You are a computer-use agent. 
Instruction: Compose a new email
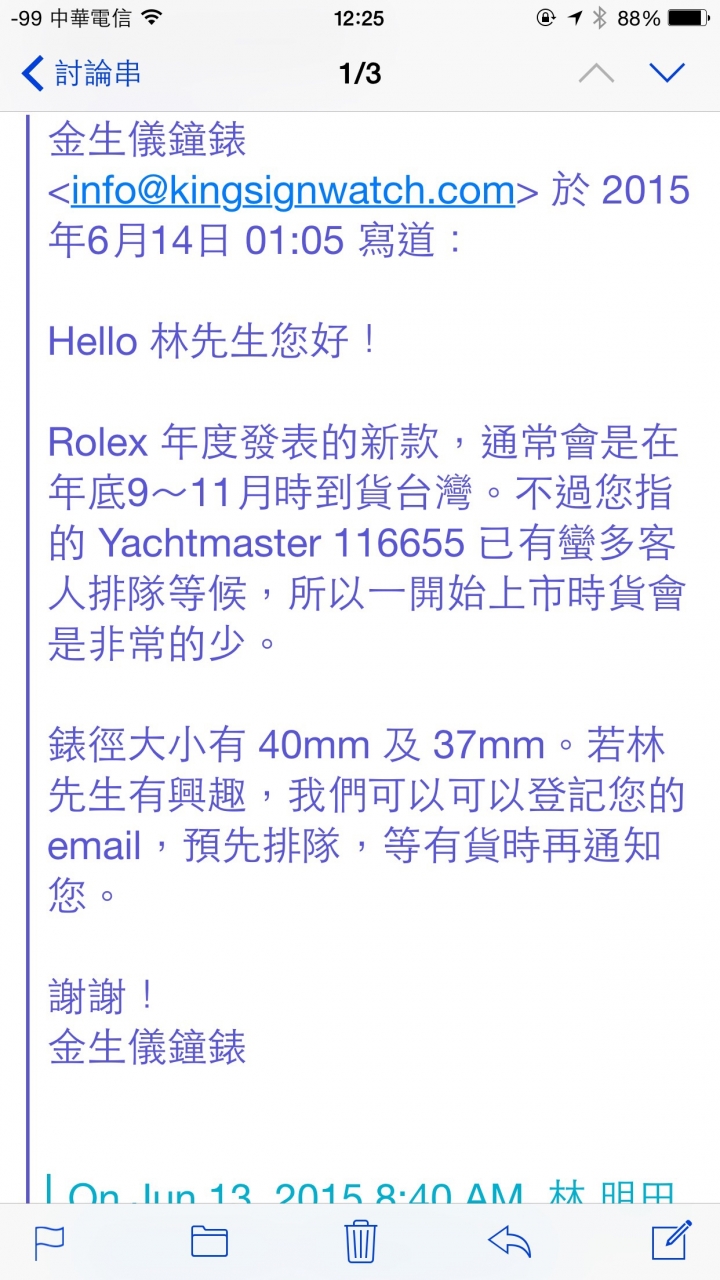(x=672, y=1239)
